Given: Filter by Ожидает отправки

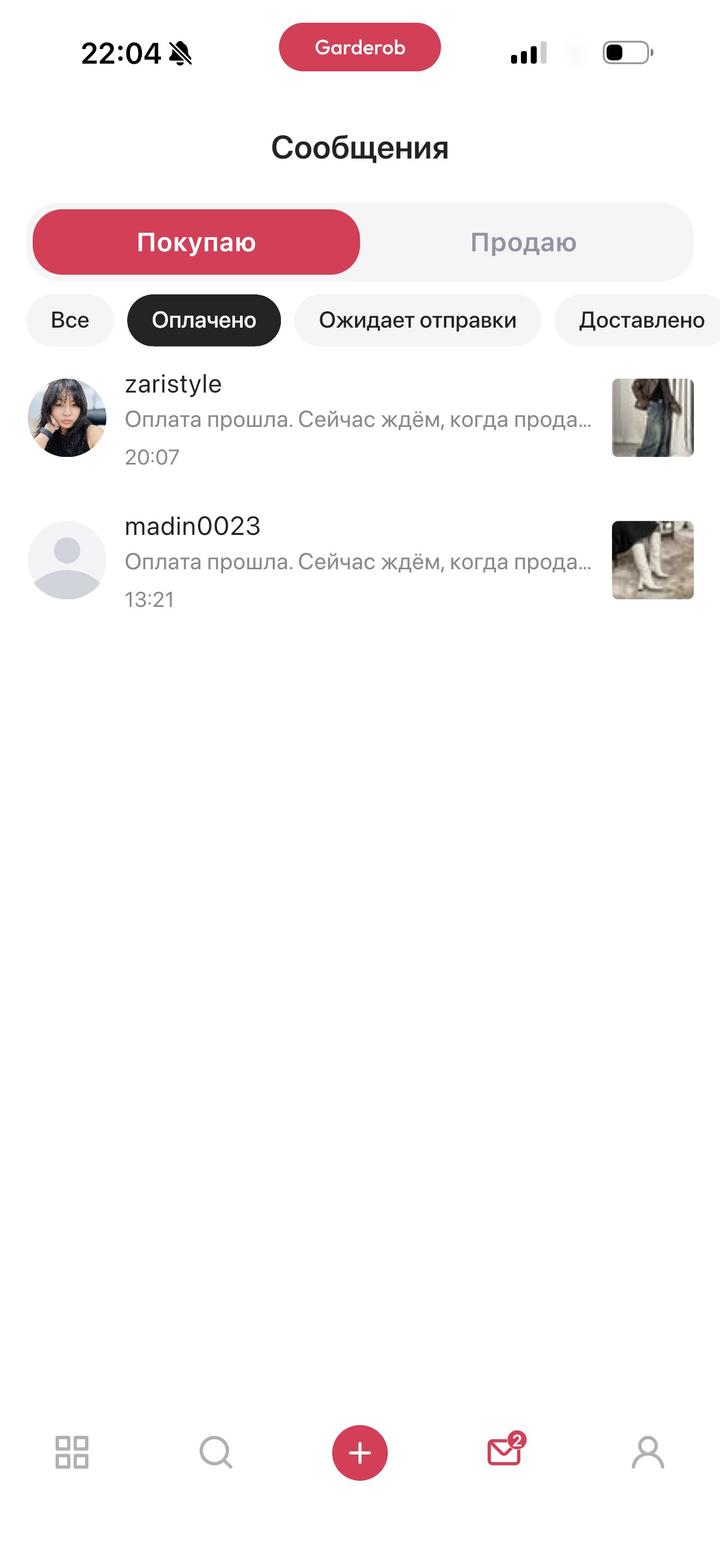Looking at the screenshot, I should [x=417, y=320].
